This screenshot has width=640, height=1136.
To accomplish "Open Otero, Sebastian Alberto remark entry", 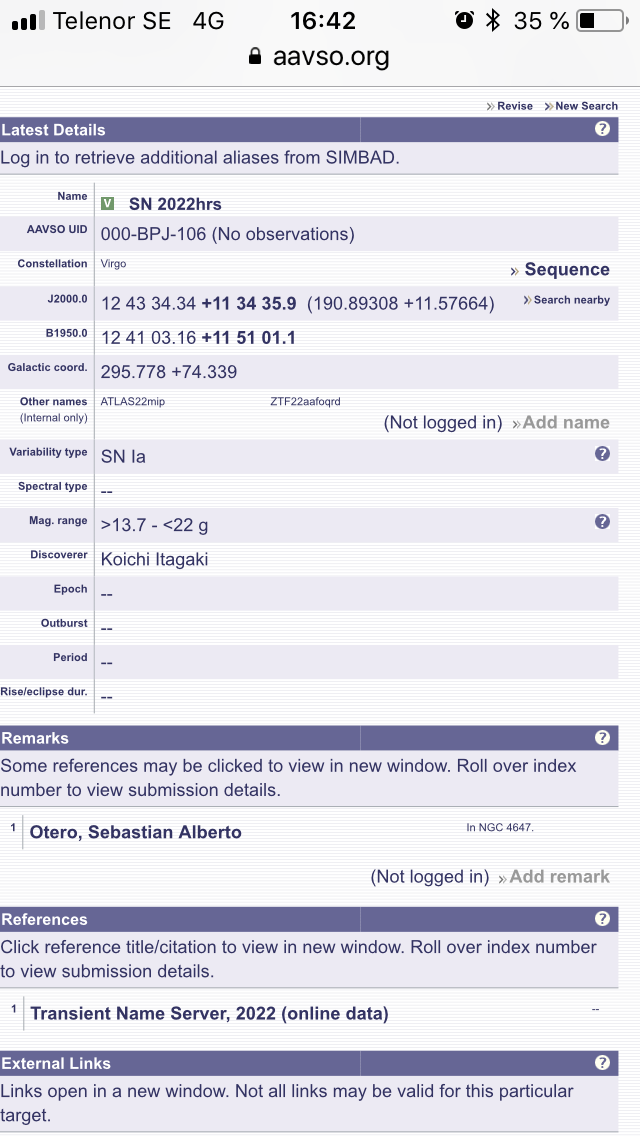I will click(136, 832).
